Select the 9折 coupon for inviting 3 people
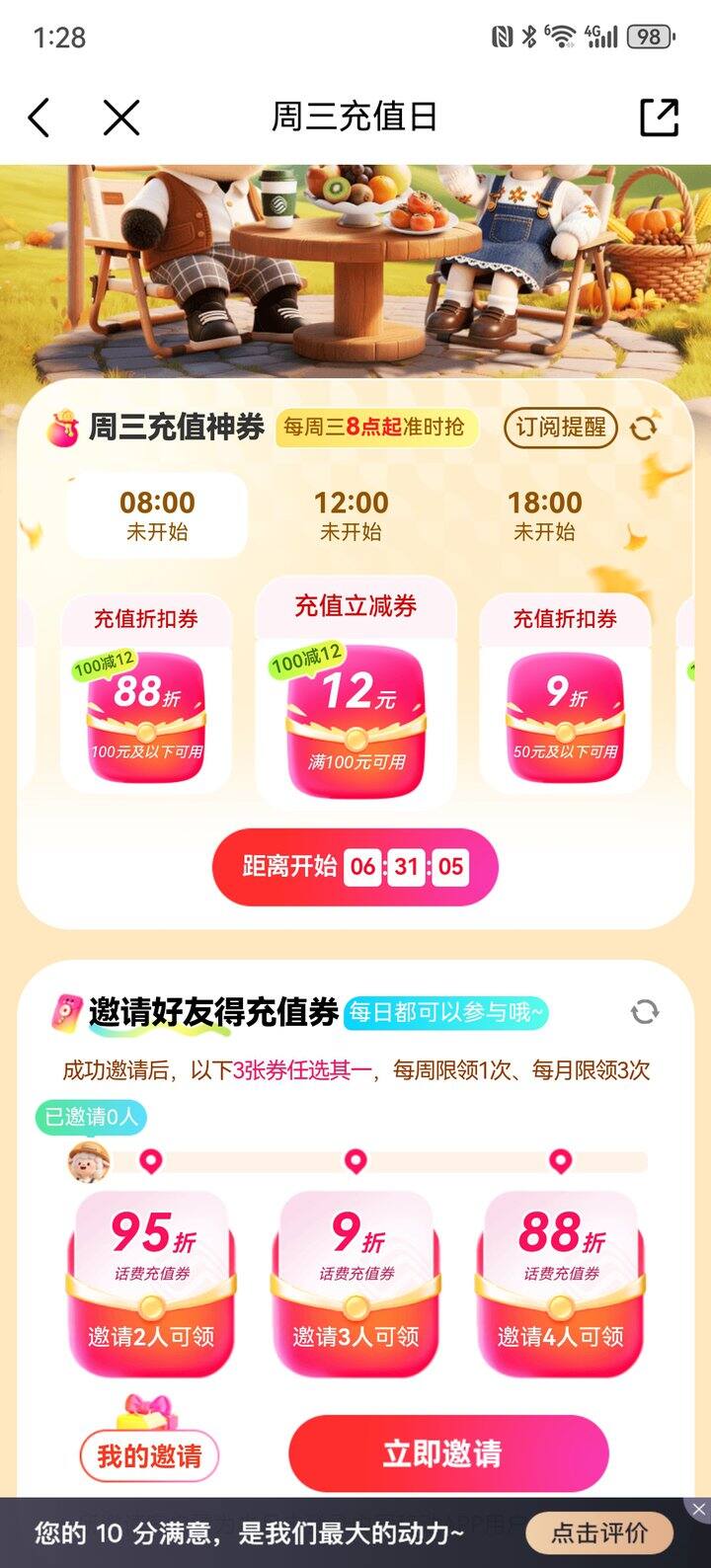The height and width of the screenshot is (1568, 711). [356, 1282]
